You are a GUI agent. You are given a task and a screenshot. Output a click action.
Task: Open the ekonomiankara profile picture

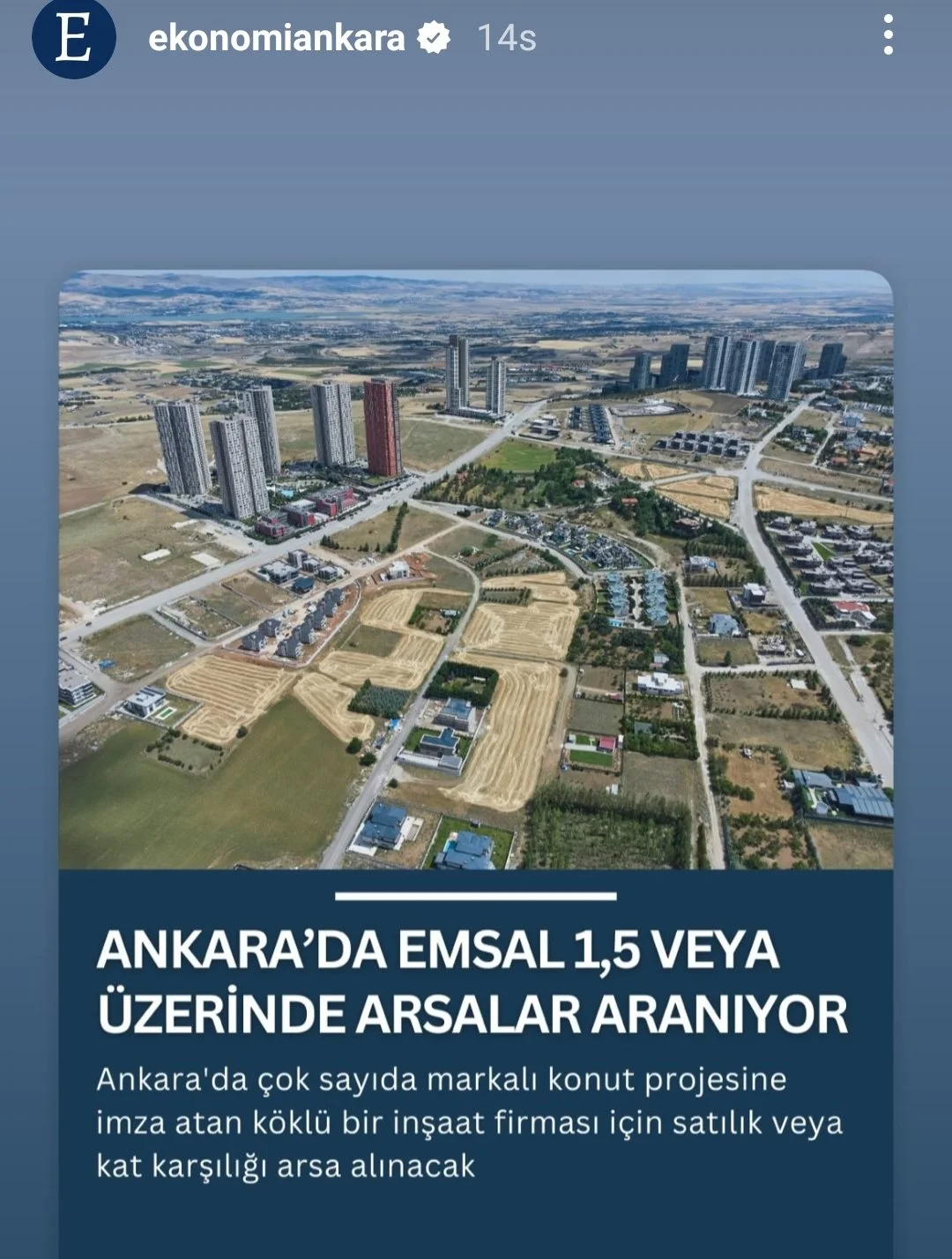point(73,37)
